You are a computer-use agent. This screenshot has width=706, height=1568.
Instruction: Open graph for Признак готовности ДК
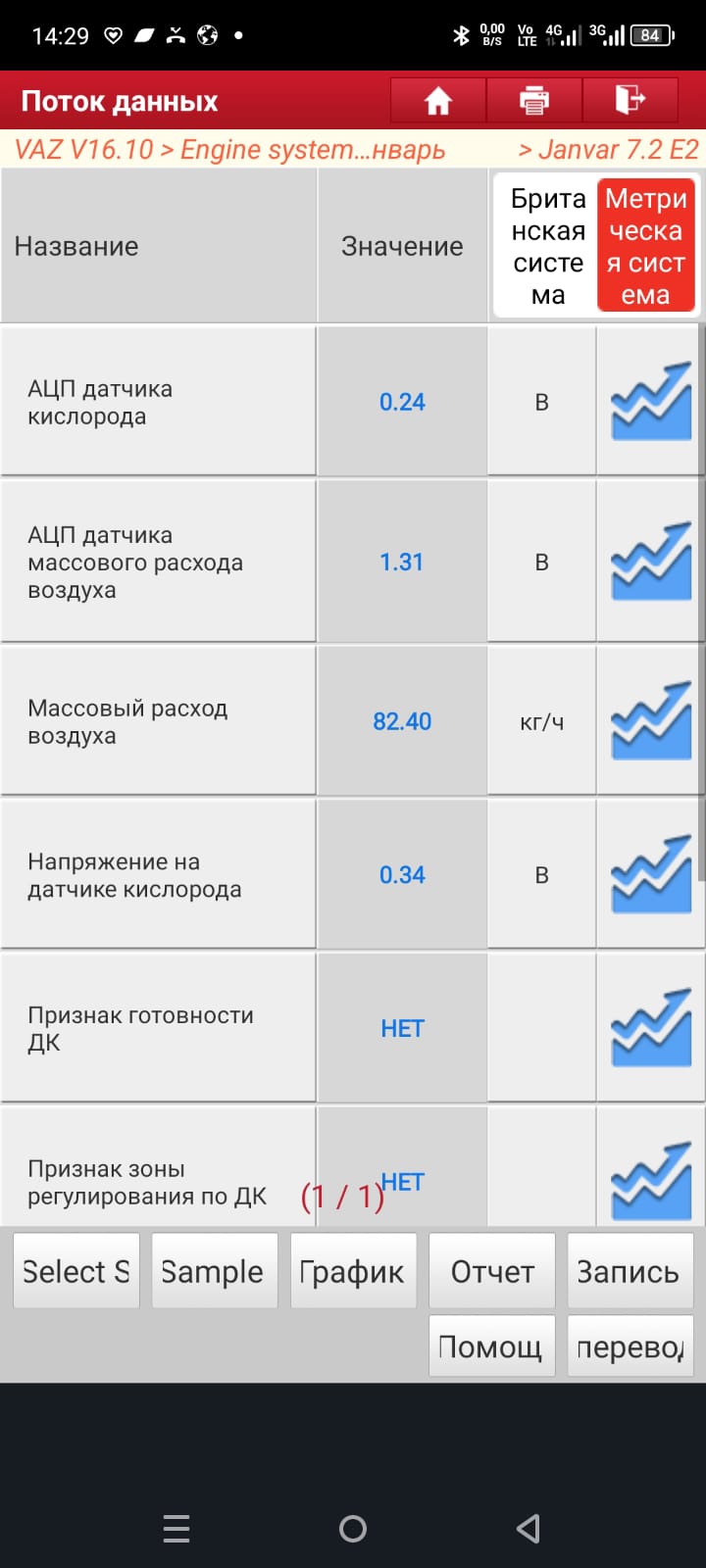651,1028
